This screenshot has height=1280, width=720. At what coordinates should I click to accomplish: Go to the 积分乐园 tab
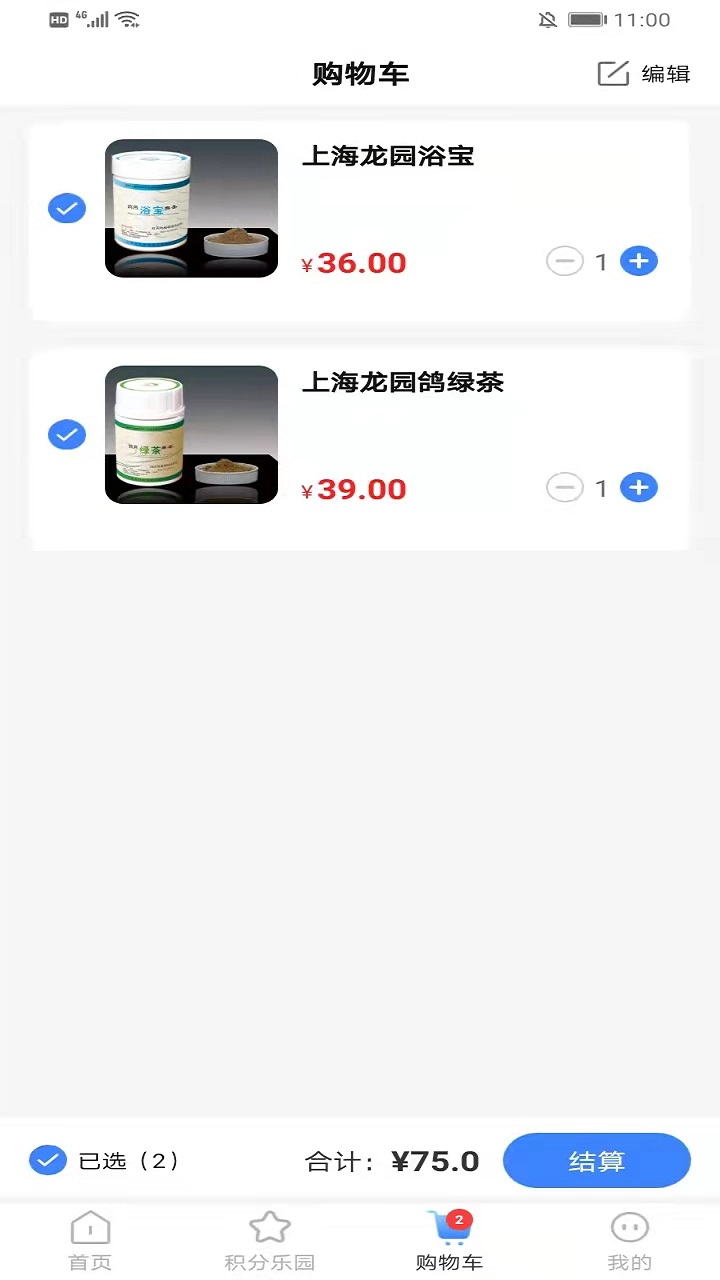coord(269,1241)
